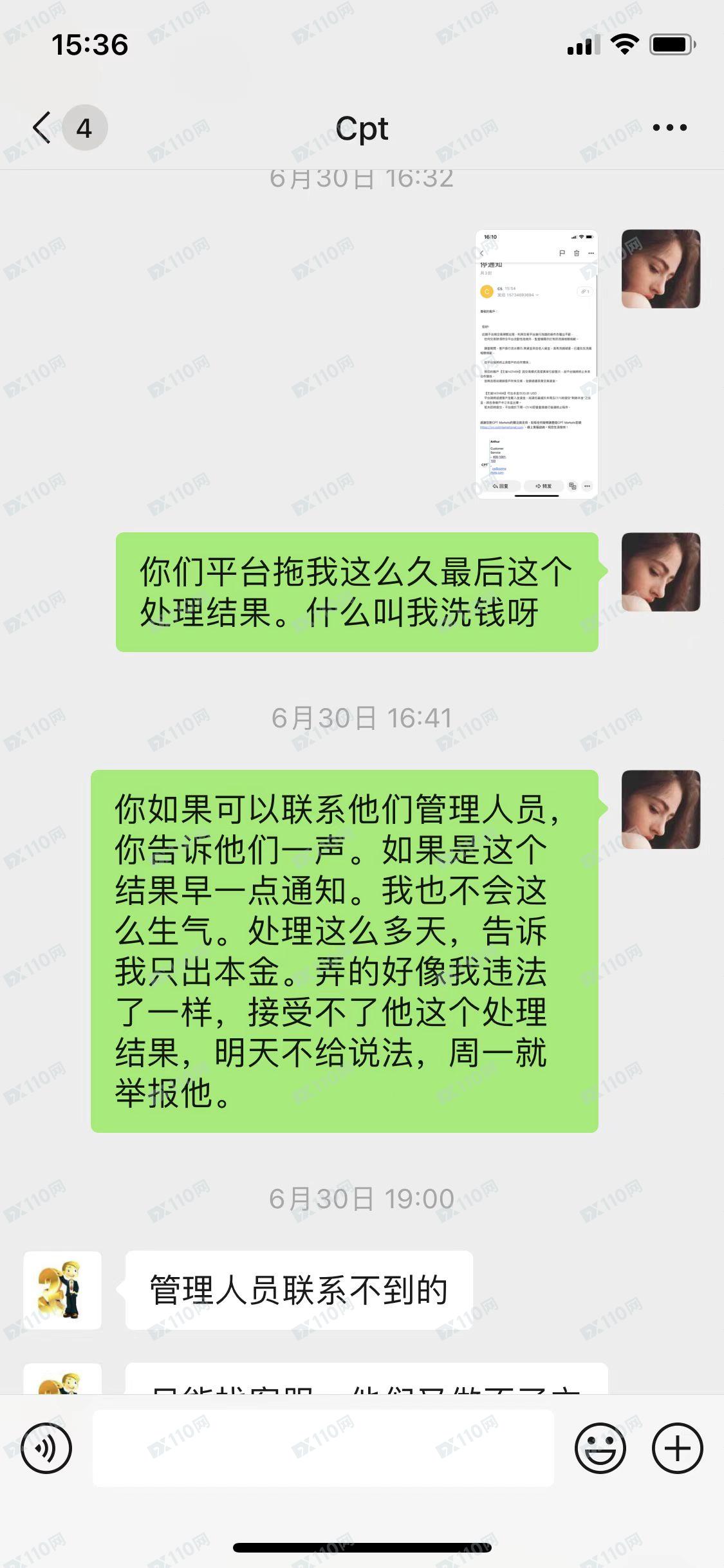The height and width of the screenshot is (1568, 724).
Task: Open the plus attachment menu
Action: 677,1448
